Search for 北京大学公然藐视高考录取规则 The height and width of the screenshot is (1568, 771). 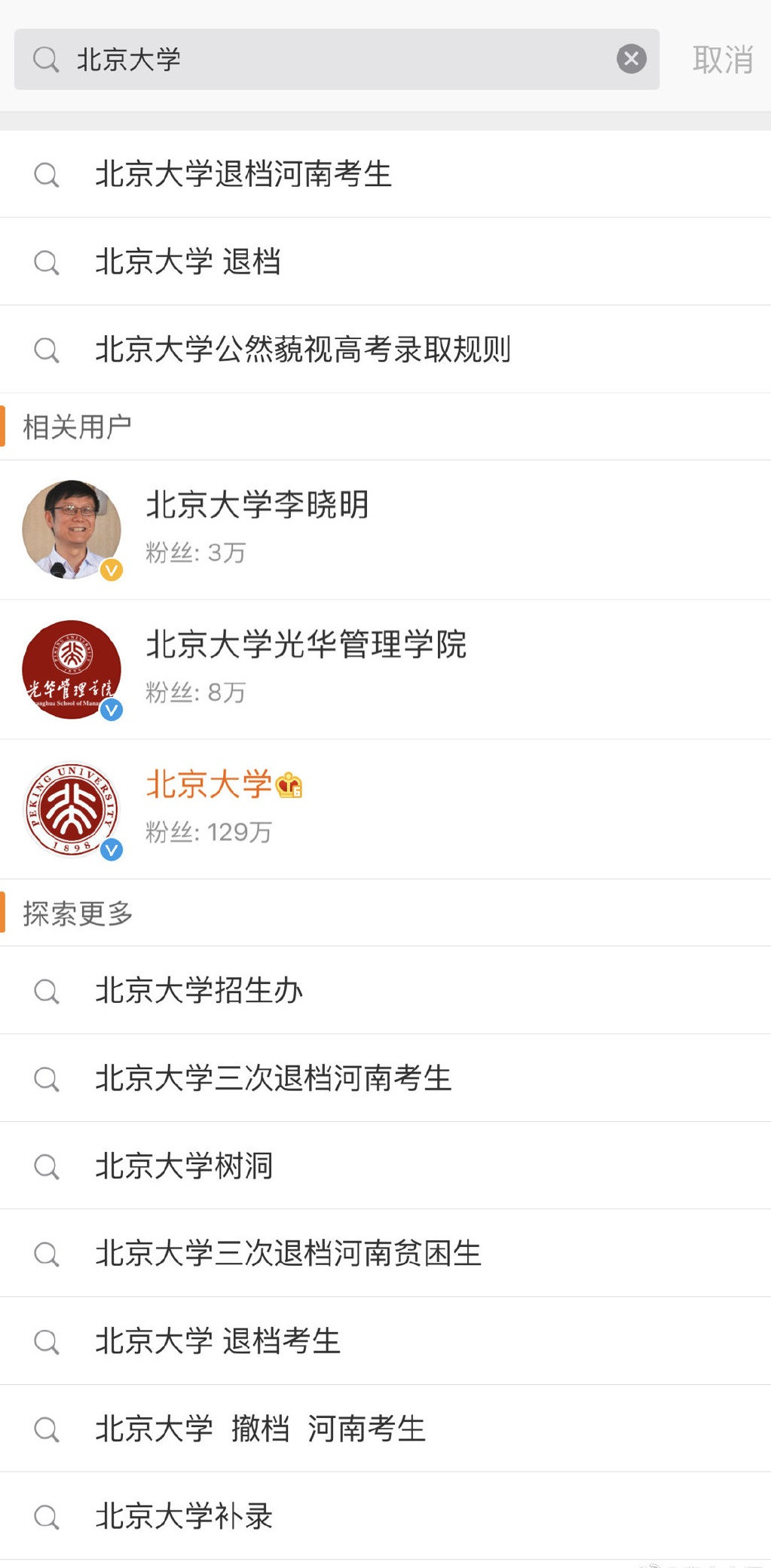pyautogui.click(x=303, y=350)
